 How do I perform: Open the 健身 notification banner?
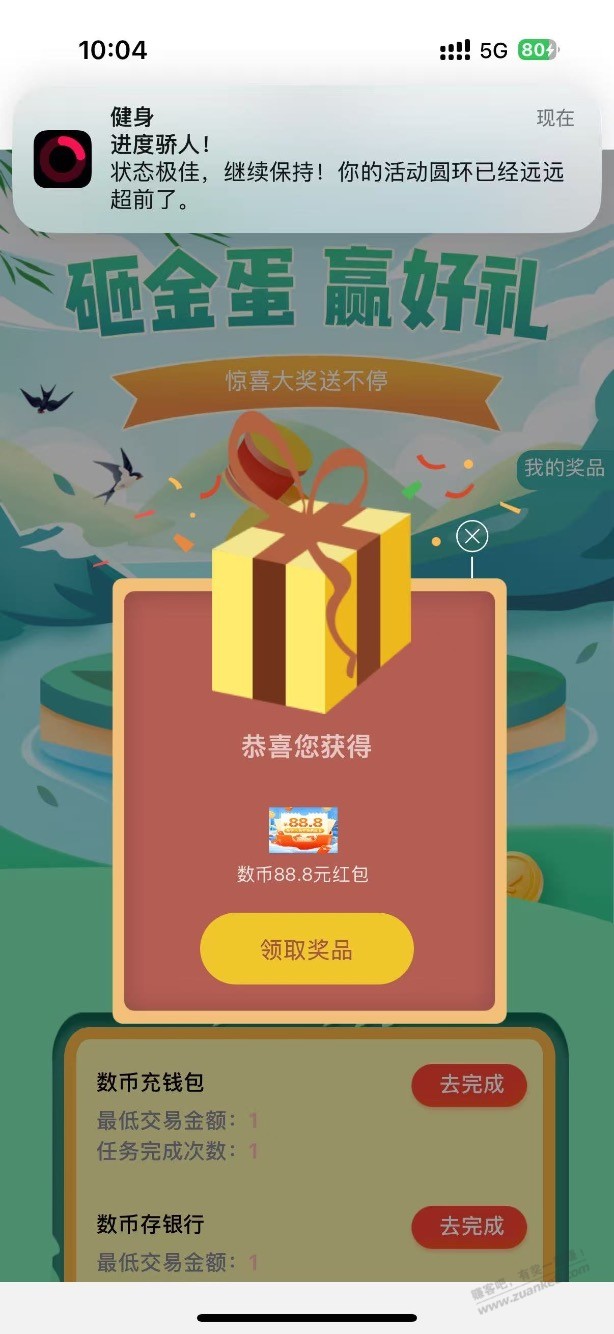pos(306,159)
